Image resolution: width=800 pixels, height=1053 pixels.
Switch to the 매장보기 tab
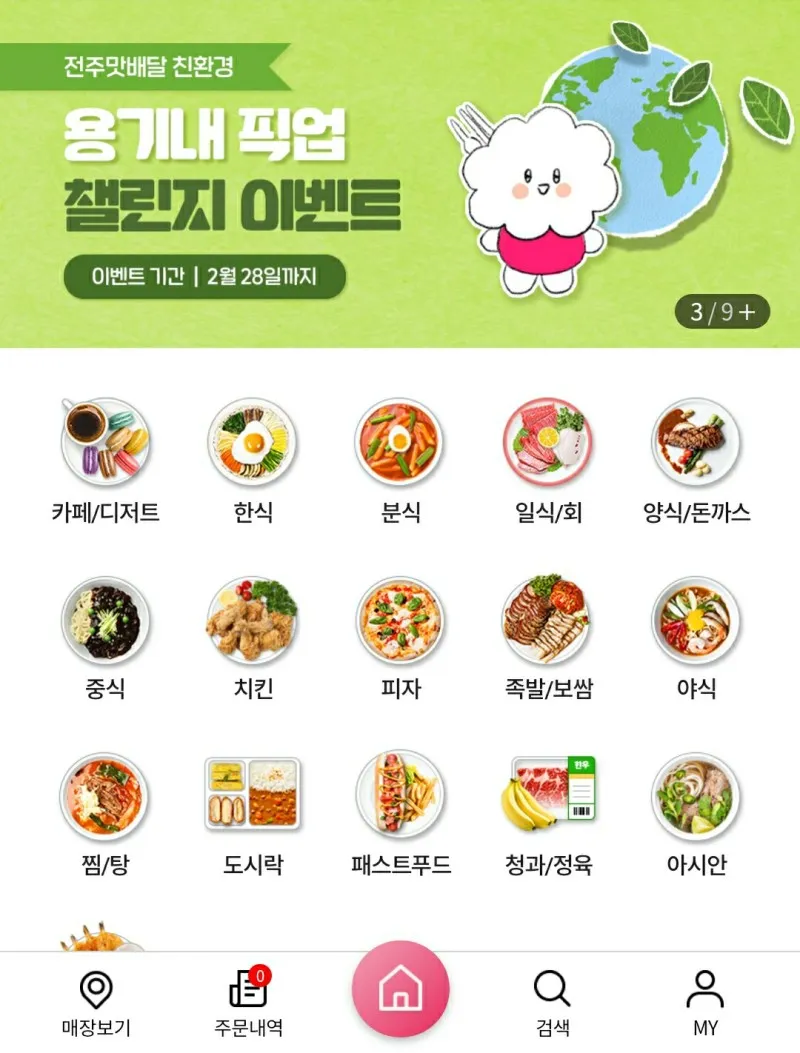(x=96, y=1003)
